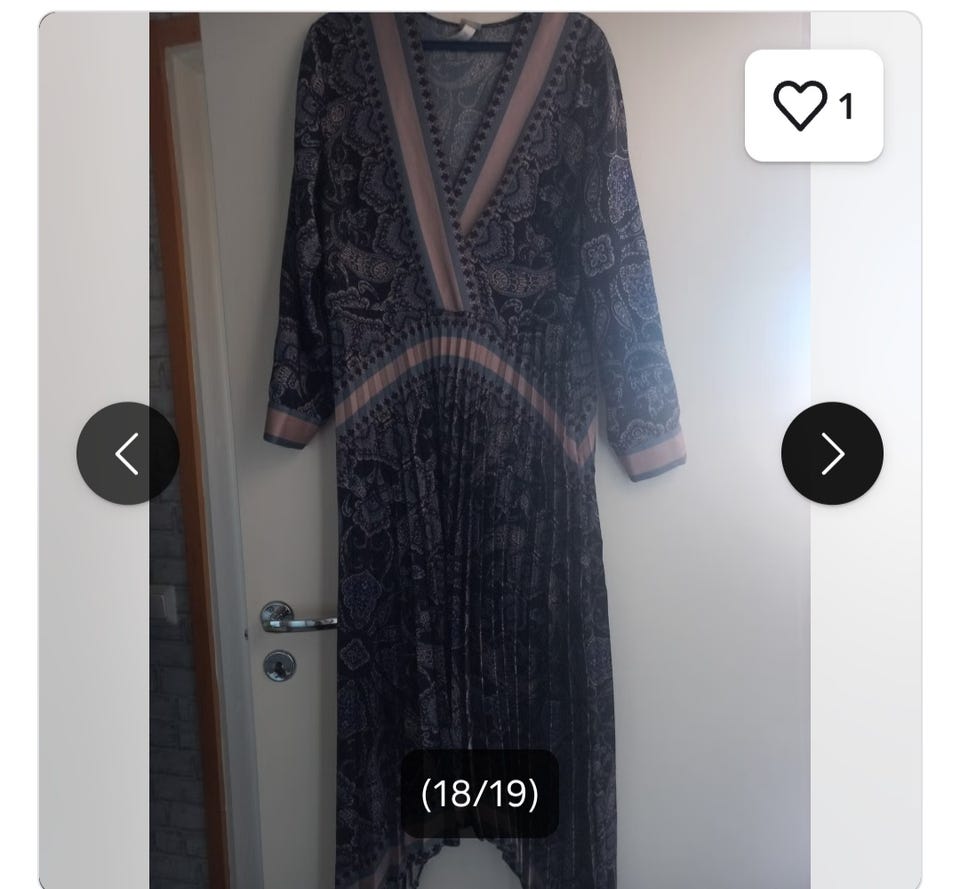Like this listing with the heart button
This screenshot has height=889, width=960.
click(x=812, y=105)
